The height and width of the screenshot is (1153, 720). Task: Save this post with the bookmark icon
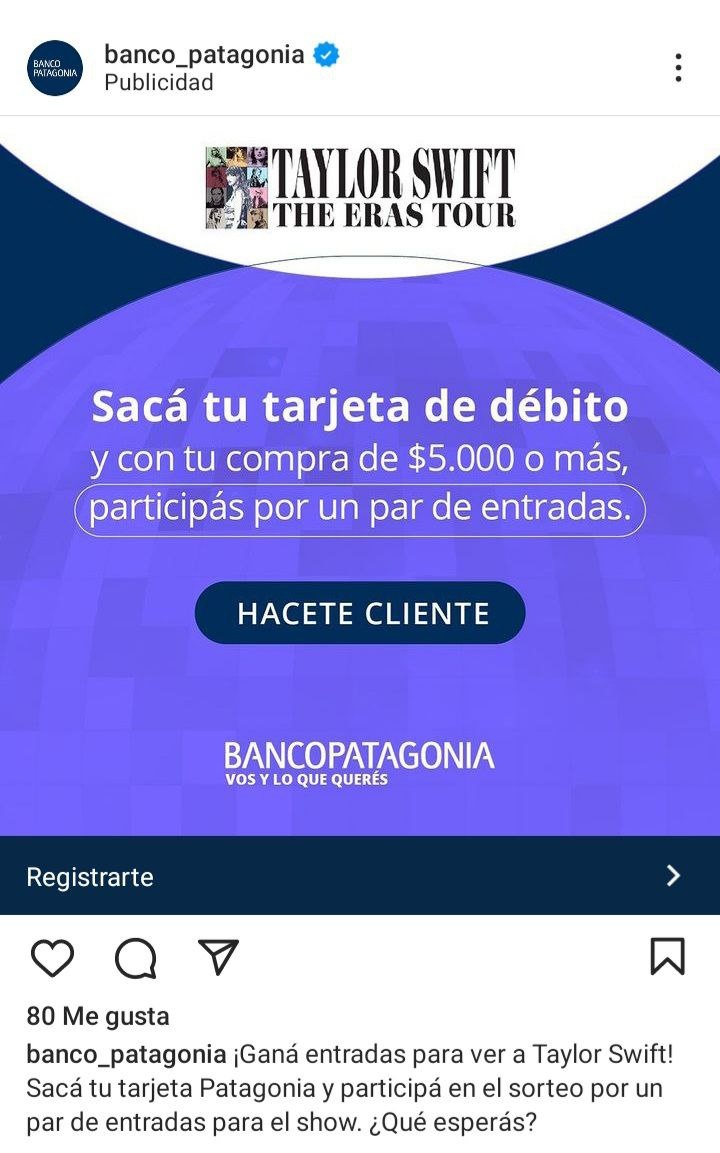point(667,956)
